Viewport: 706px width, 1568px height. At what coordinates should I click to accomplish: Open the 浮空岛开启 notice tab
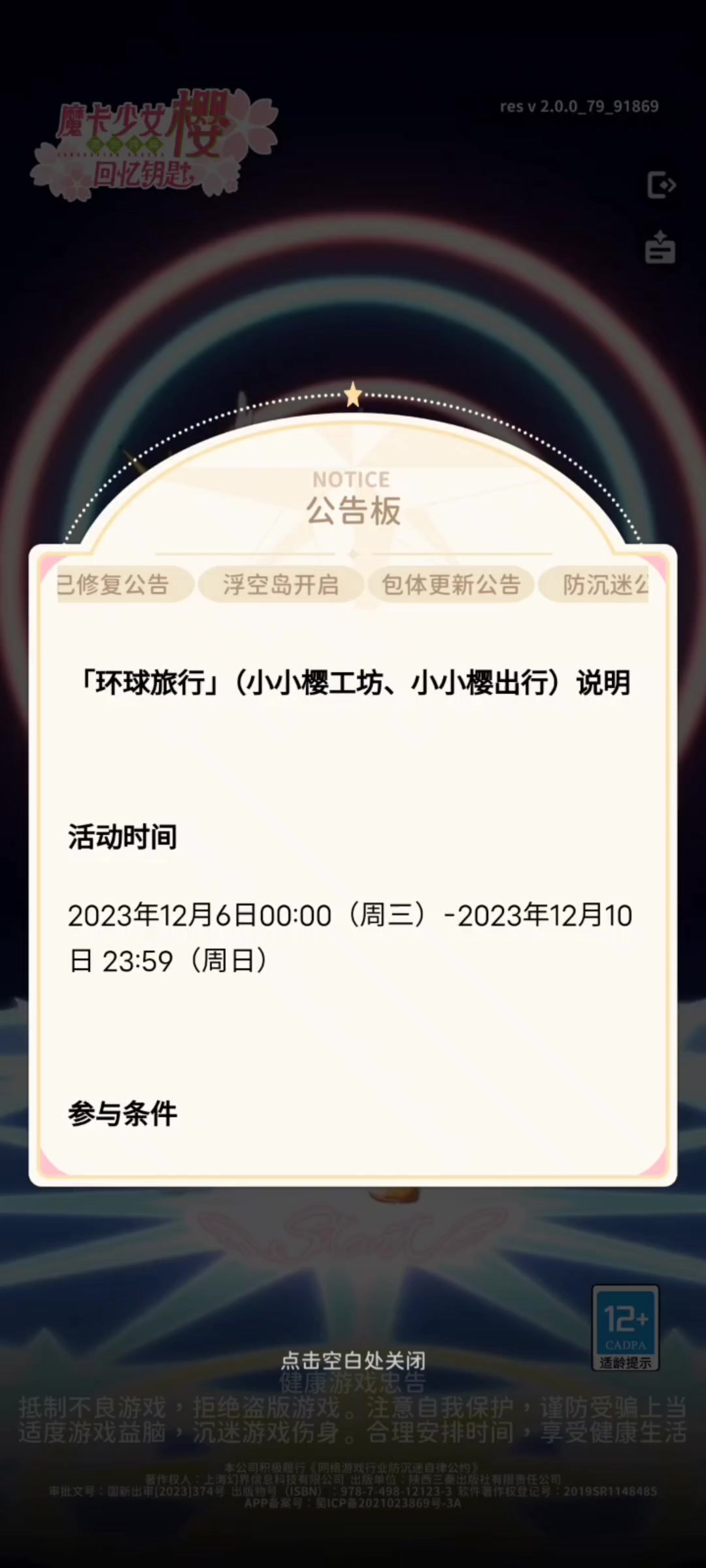coord(280,584)
